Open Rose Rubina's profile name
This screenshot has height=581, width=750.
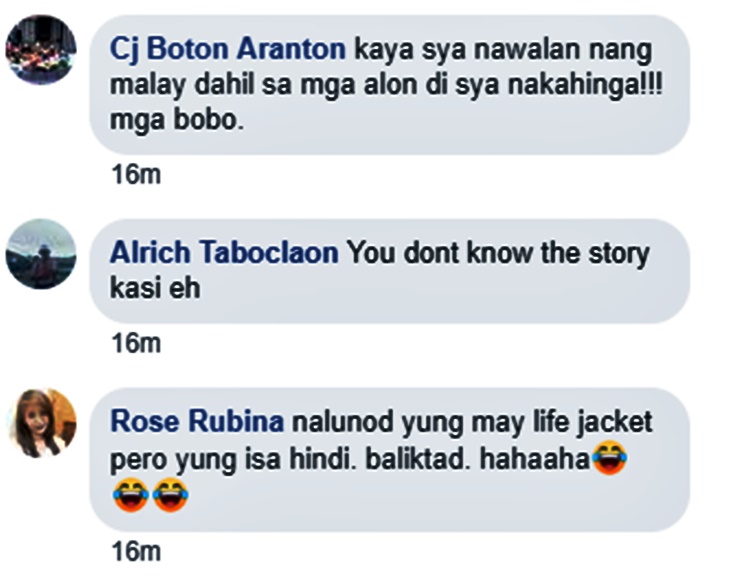pyautogui.click(x=196, y=422)
